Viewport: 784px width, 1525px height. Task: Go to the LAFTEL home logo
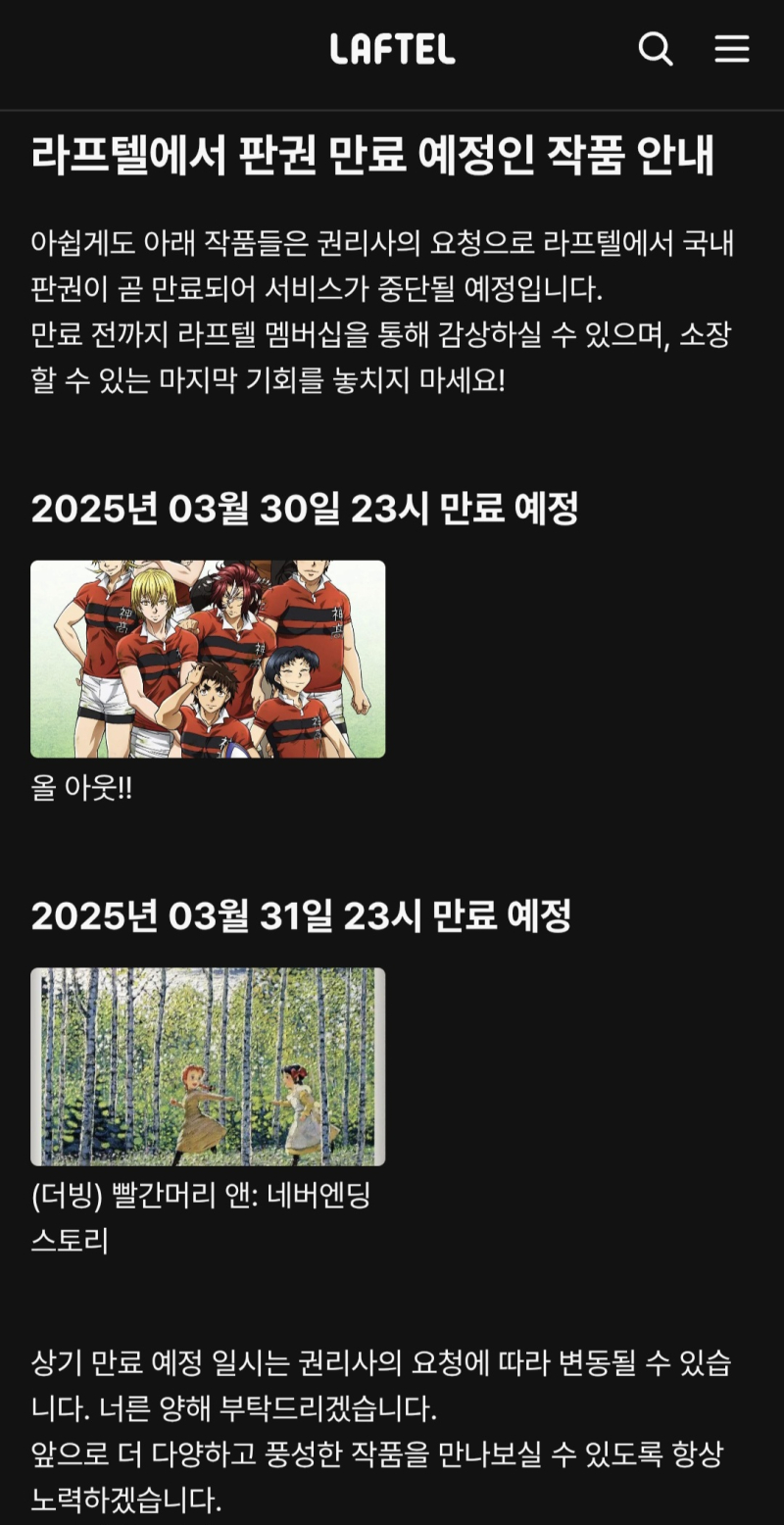(392, 49)
